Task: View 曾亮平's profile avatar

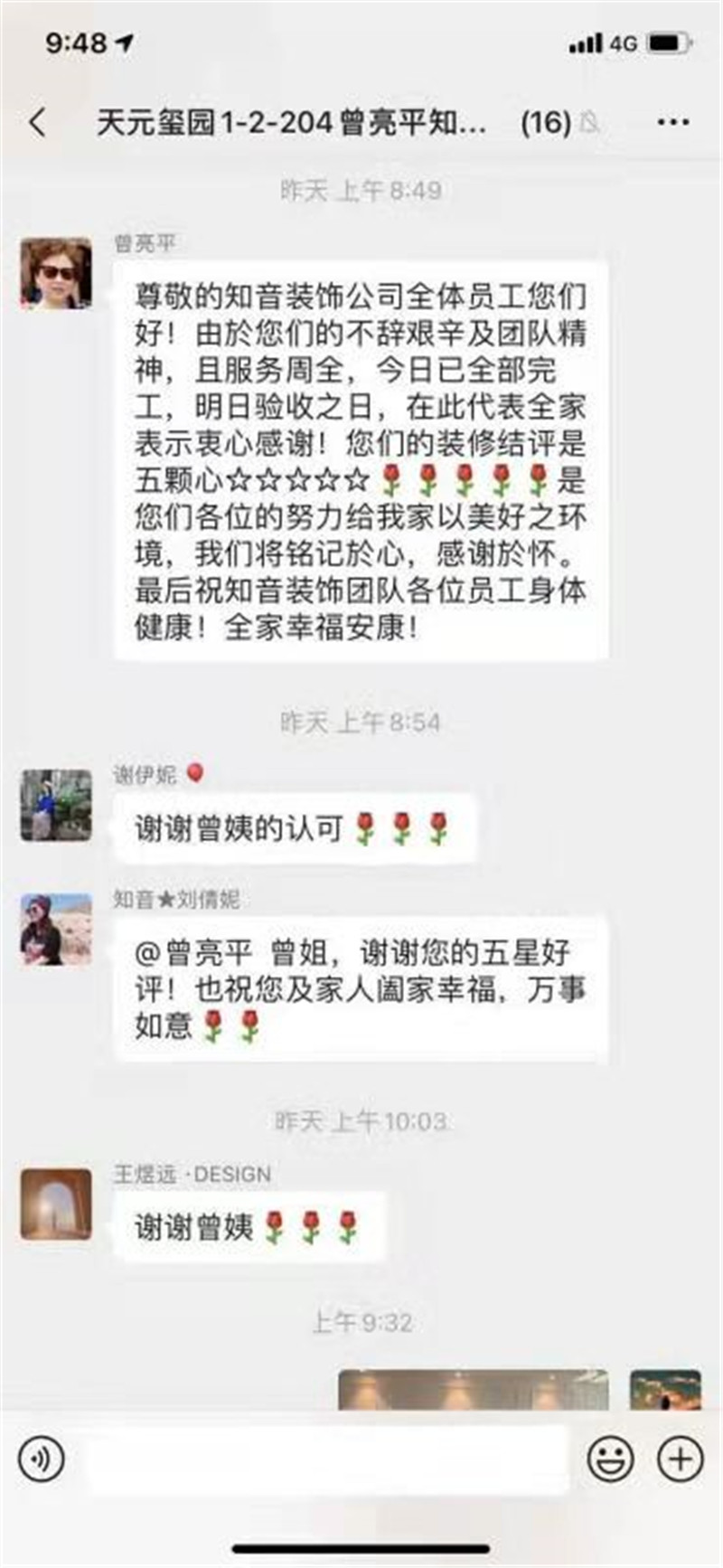Action: coord(56,273)
